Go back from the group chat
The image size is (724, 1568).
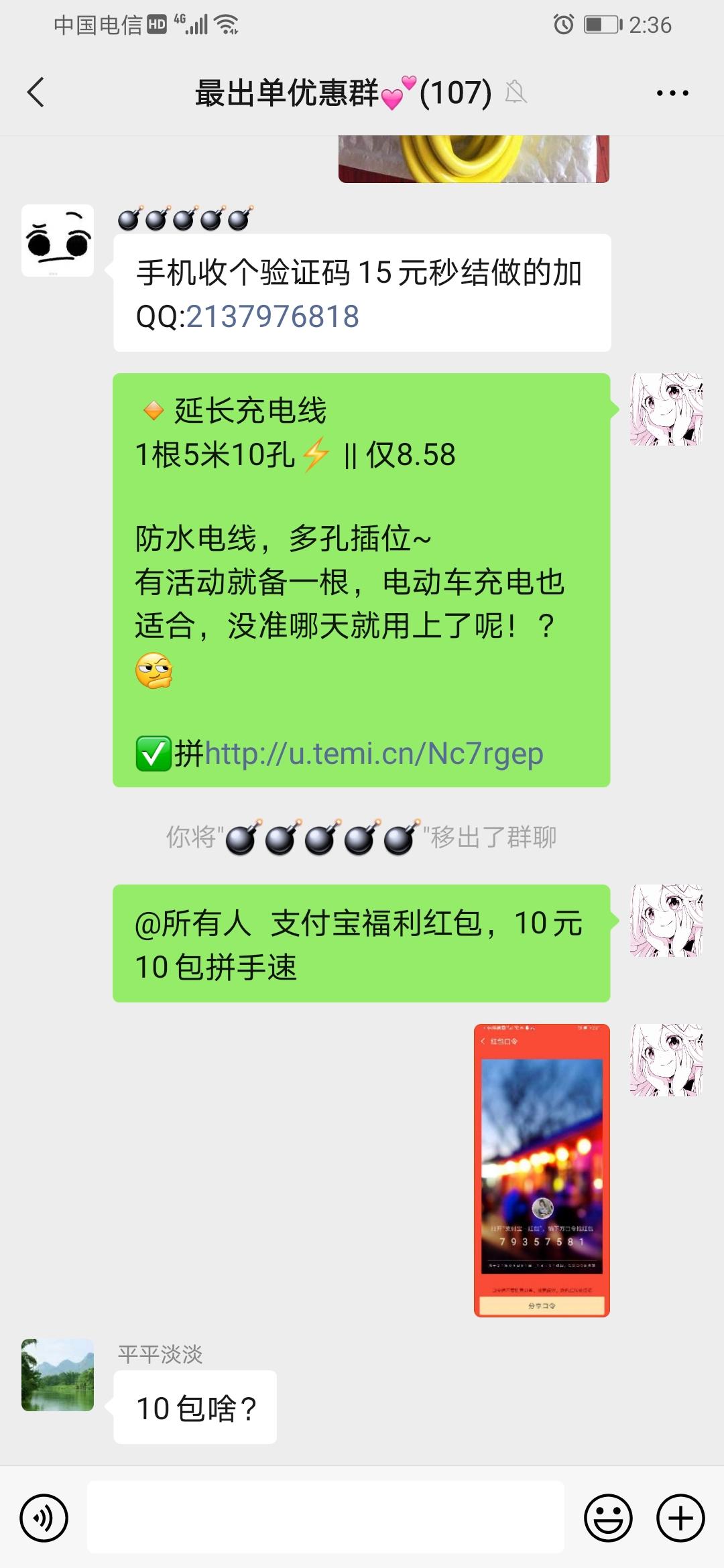click(36, 92)
